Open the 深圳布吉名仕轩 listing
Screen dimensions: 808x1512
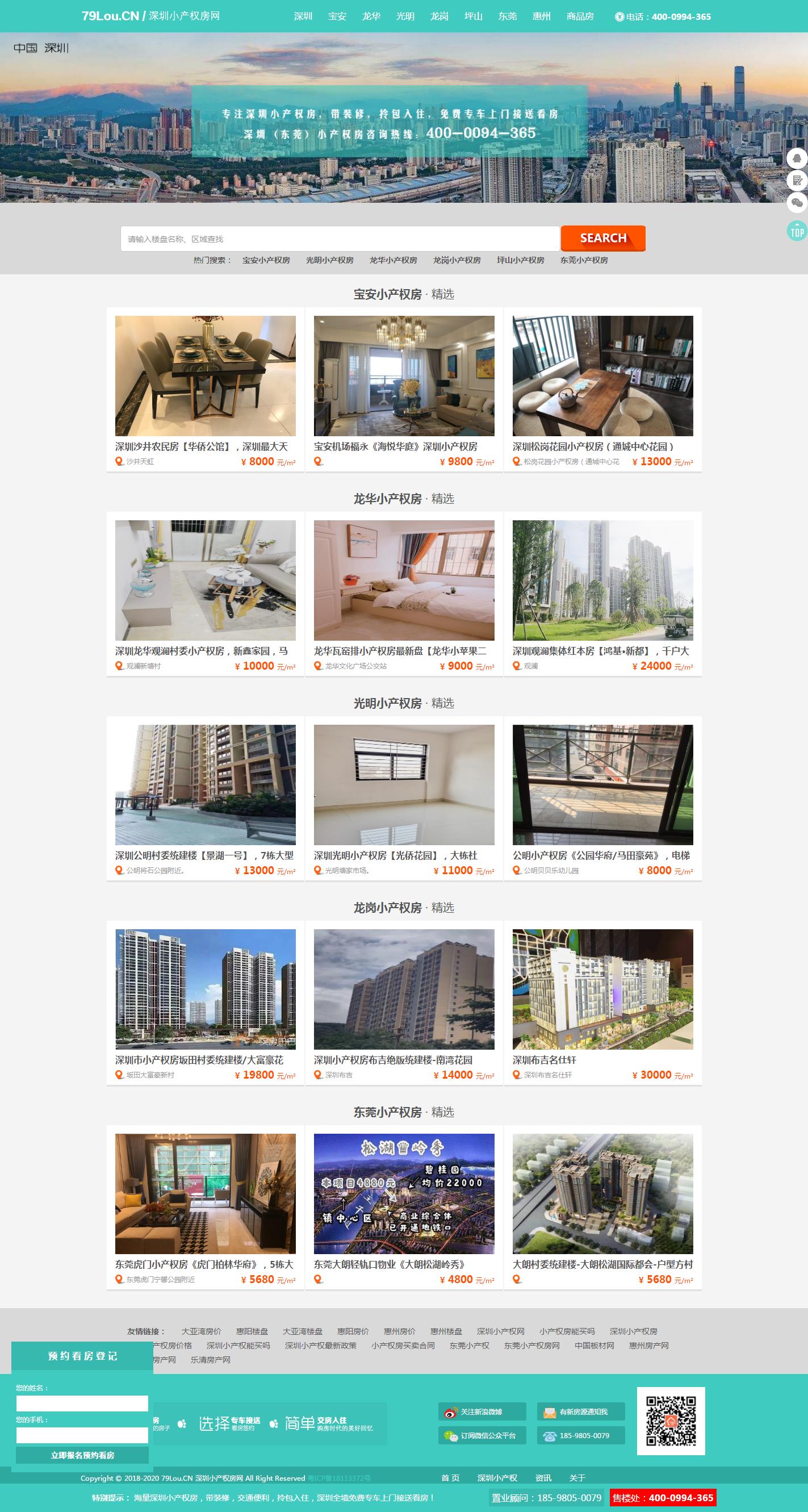pyautogui.click(x=602, y=1001)
